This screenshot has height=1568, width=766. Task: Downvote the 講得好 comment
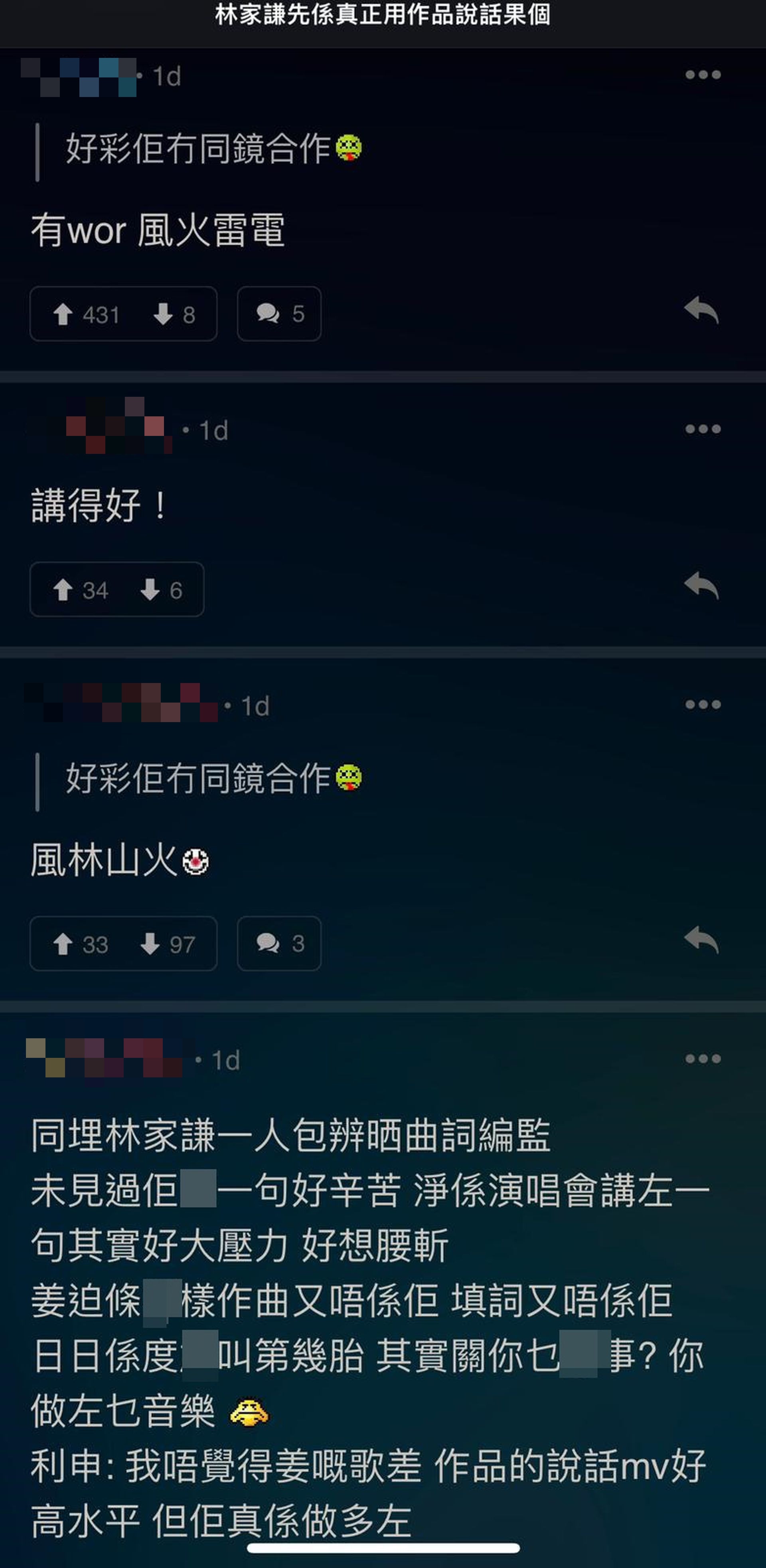click(x=150, y=590)
